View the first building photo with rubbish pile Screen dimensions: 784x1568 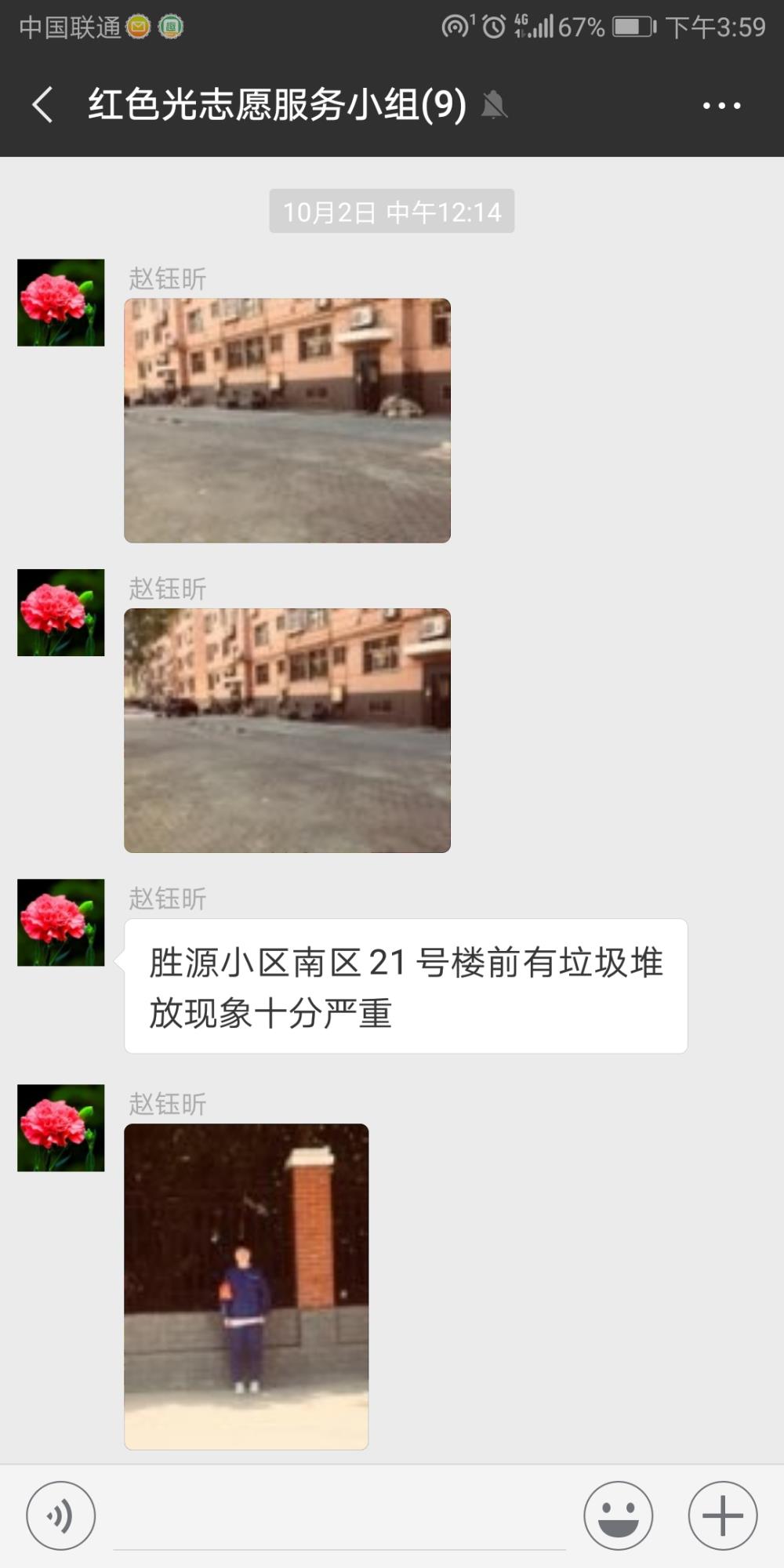pos(287,420)
